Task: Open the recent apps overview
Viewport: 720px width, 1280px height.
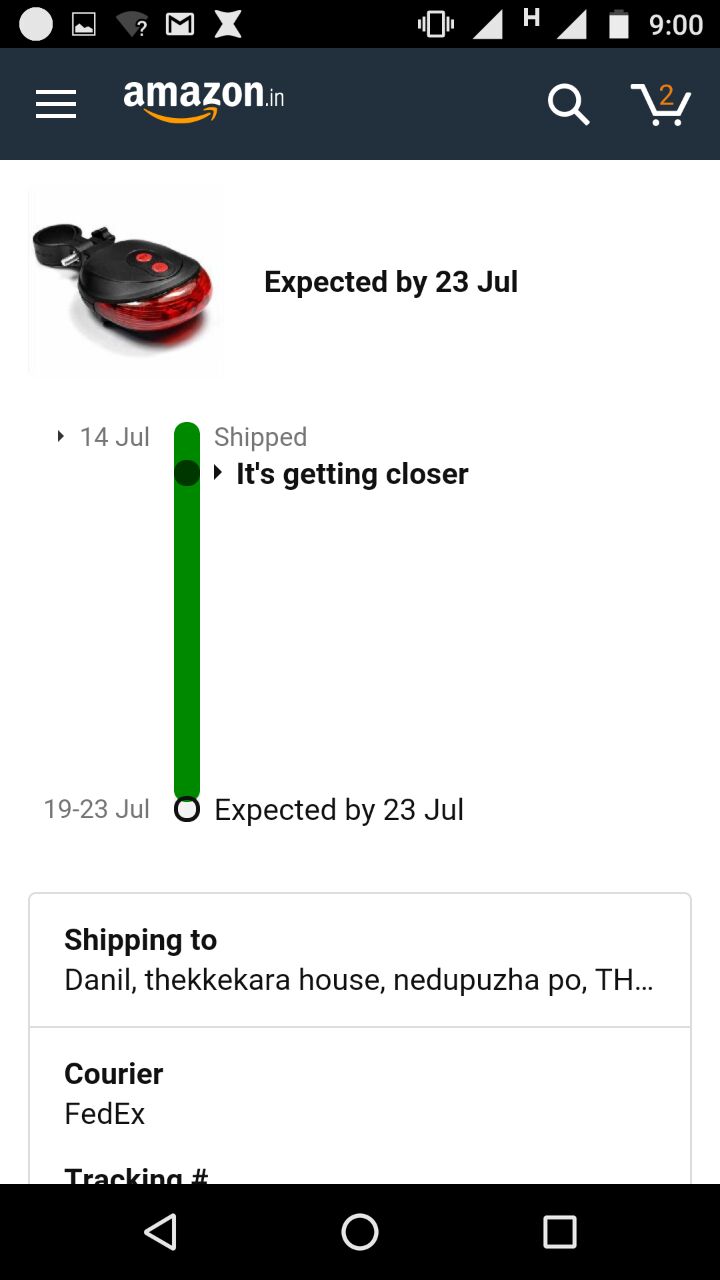Action: (560, 1232)
